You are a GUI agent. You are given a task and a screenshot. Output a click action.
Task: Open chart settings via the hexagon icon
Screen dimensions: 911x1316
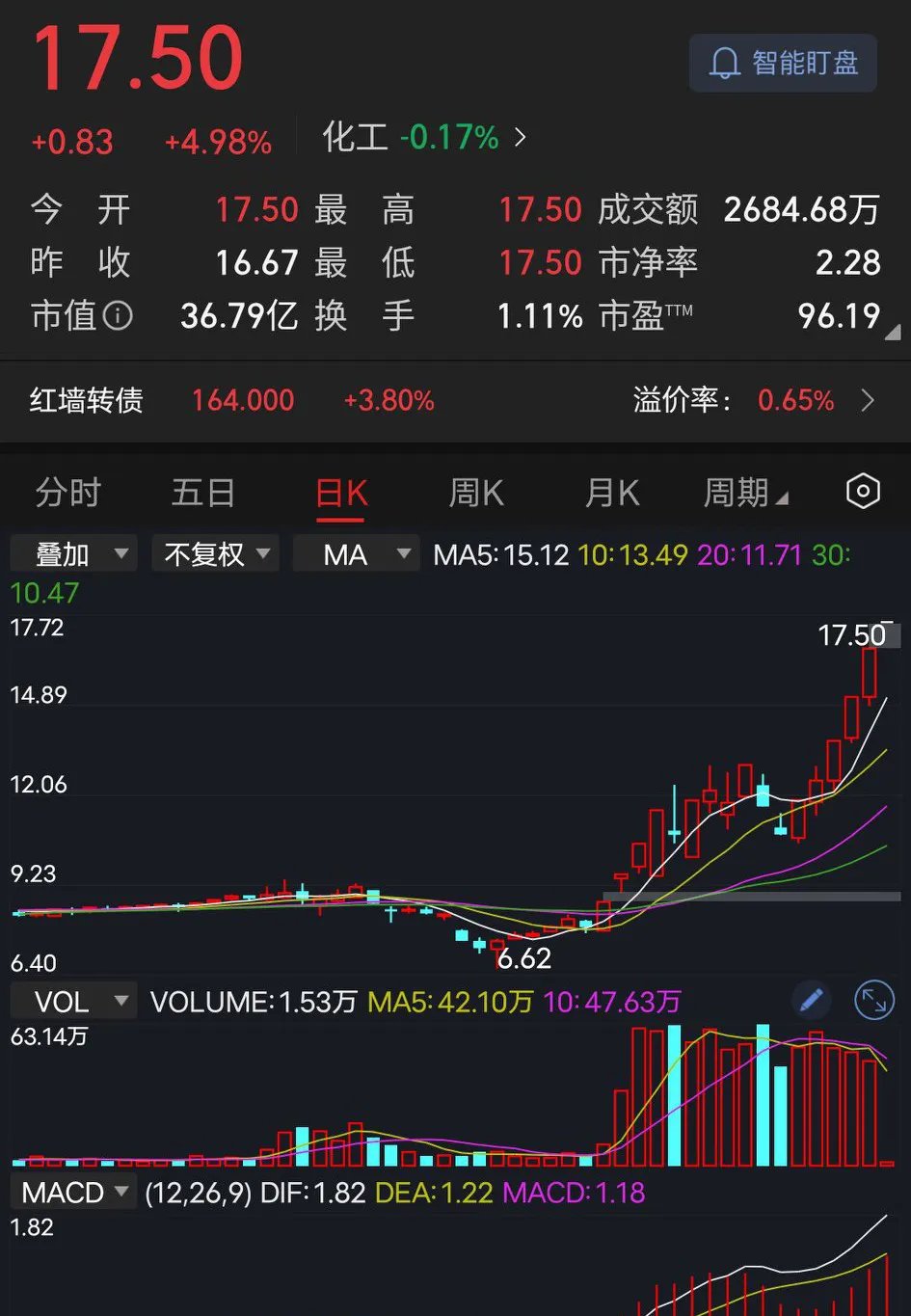click(x=862, y=492)
